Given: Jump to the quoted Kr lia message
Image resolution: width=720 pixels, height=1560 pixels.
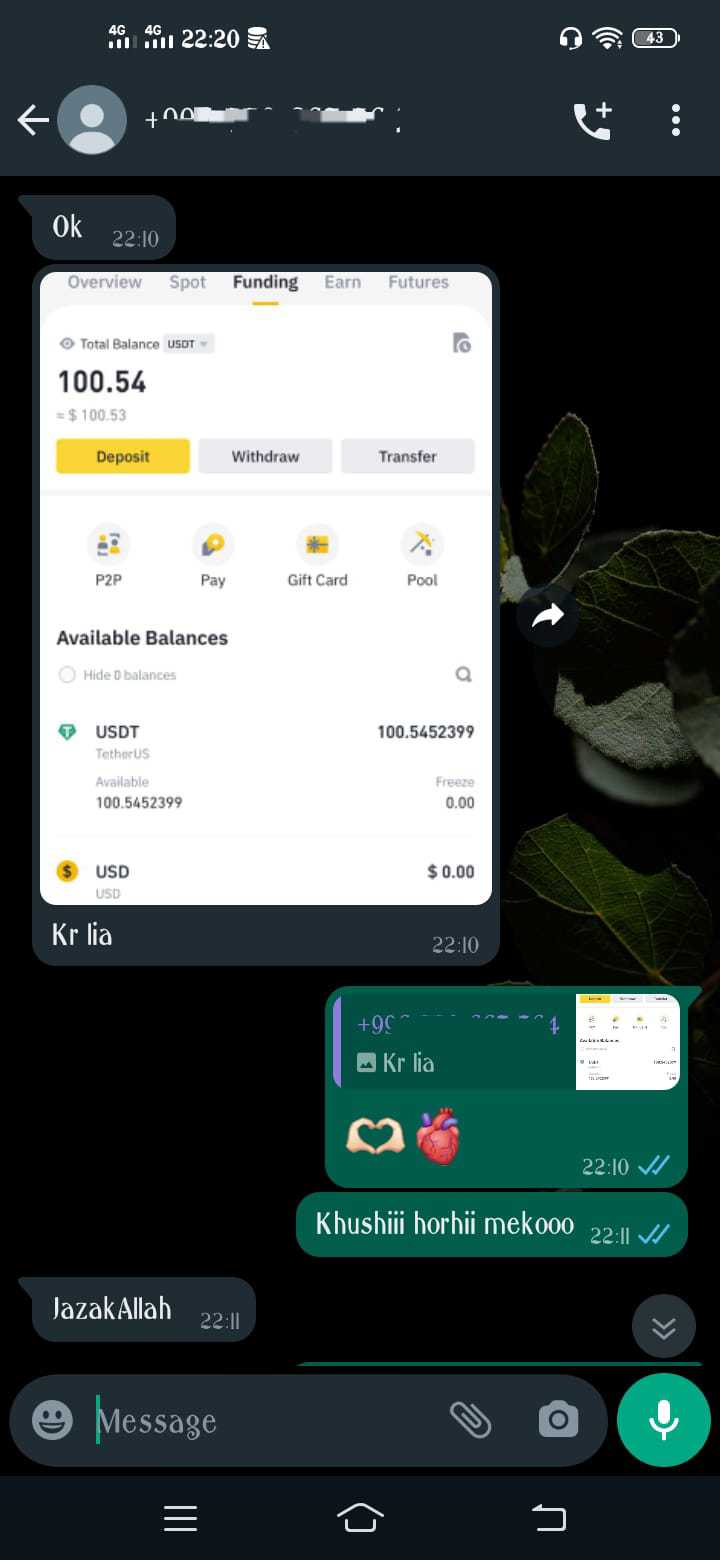Looking at the screenshot, I should click(507, 1042).
